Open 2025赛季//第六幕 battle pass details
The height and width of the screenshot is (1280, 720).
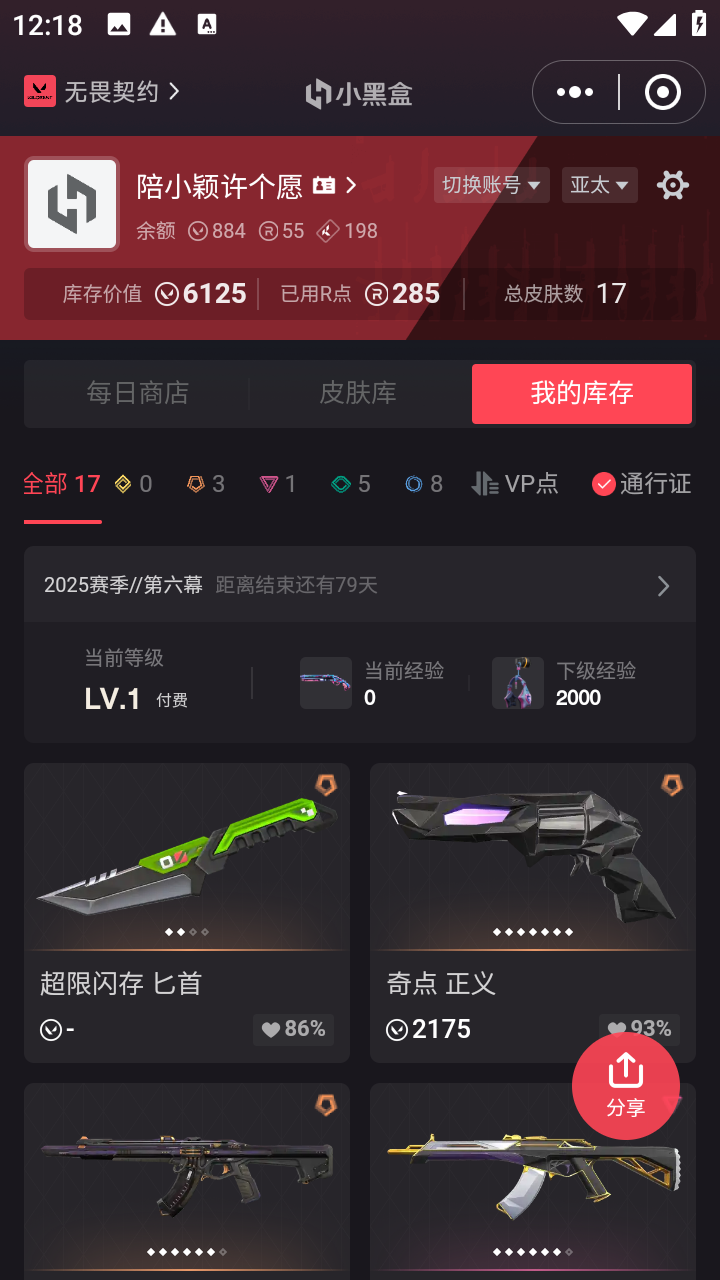pos(360,585)
